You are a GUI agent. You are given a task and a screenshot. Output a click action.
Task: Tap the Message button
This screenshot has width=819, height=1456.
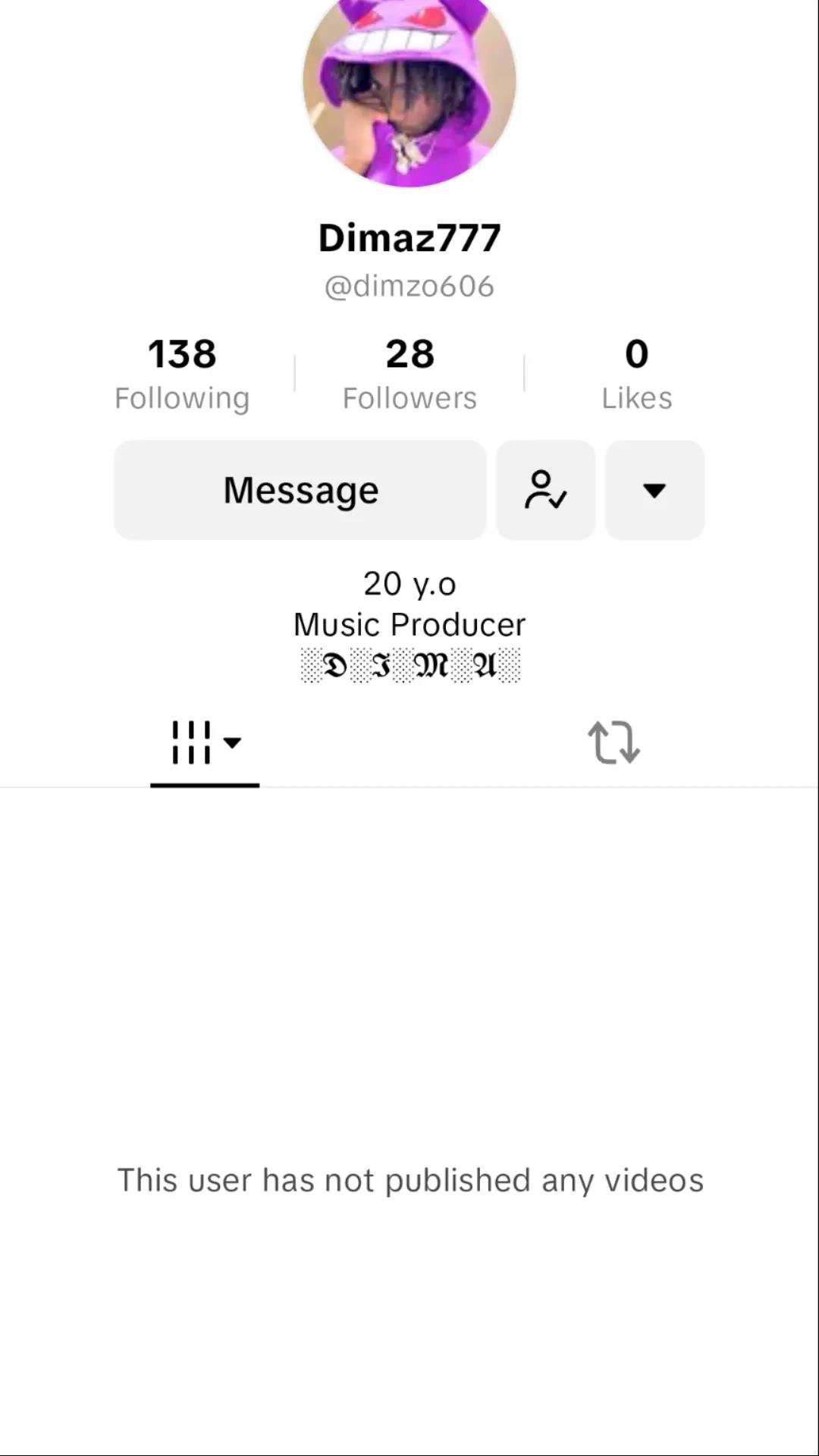click(300, 490)
